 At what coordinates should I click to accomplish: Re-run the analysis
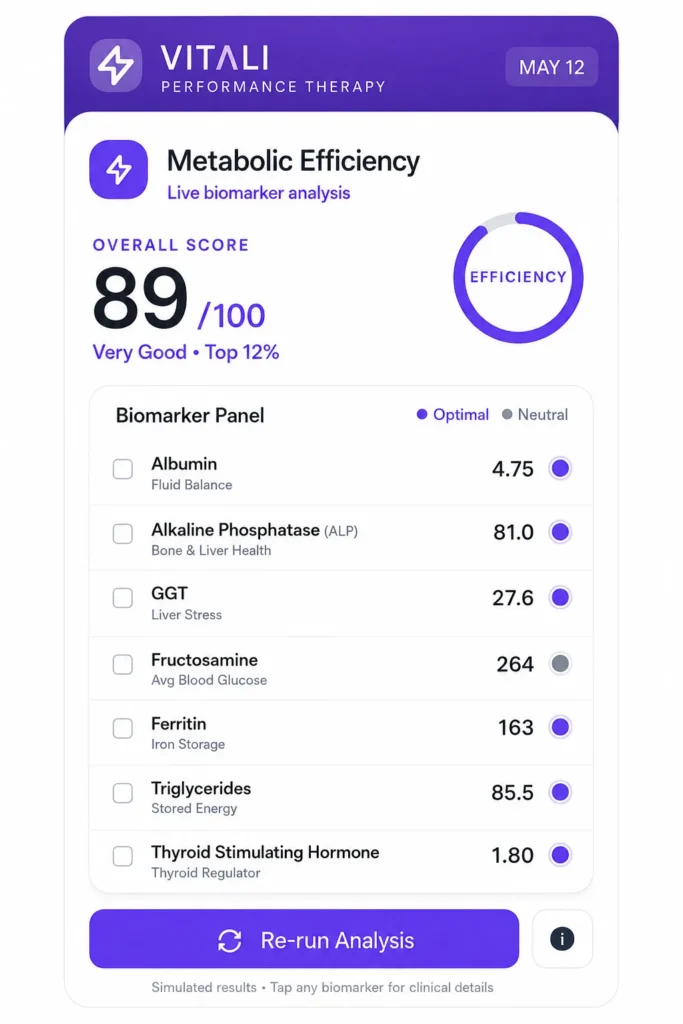[304, 939]
